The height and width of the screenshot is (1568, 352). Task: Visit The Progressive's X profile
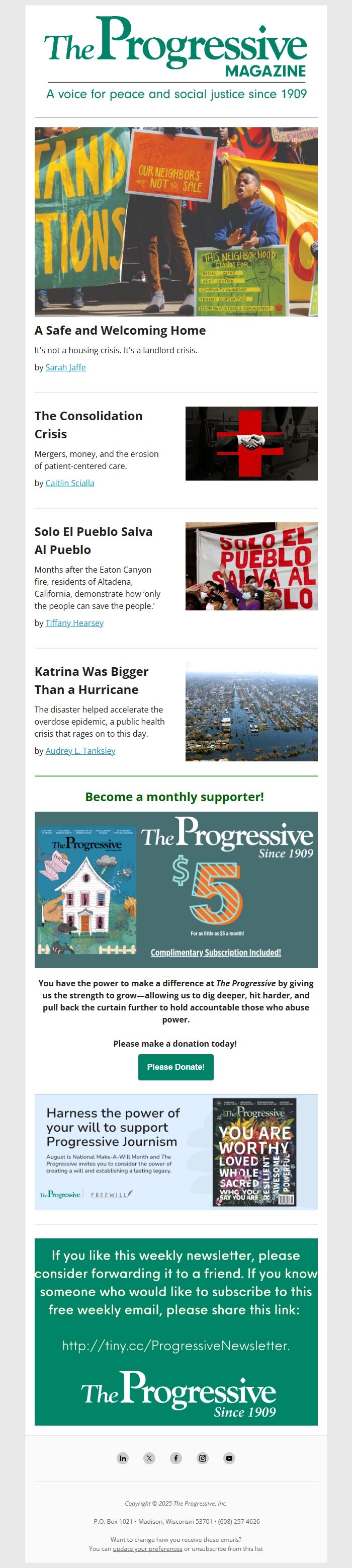coord(149,1458)
